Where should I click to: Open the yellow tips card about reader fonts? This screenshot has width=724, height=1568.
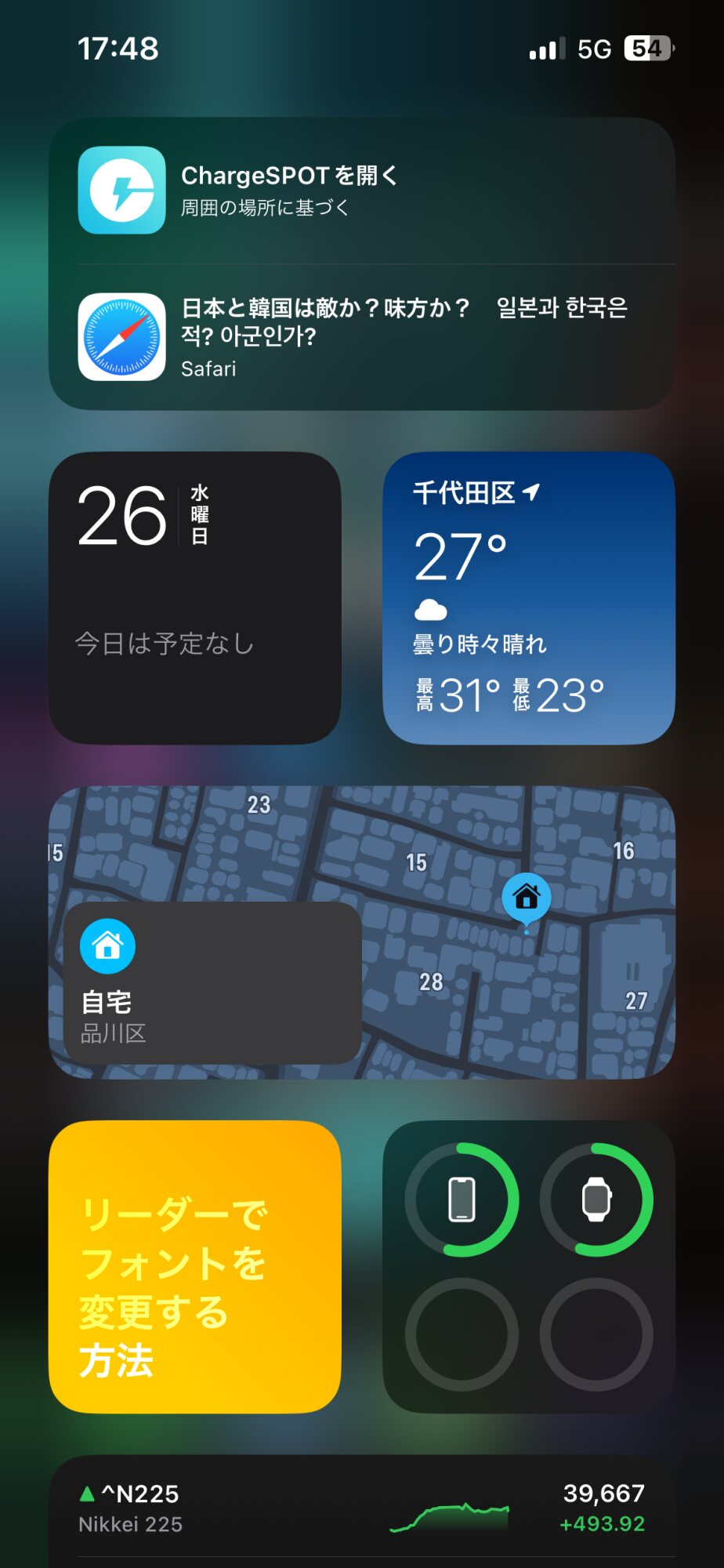pos(194,1266)
